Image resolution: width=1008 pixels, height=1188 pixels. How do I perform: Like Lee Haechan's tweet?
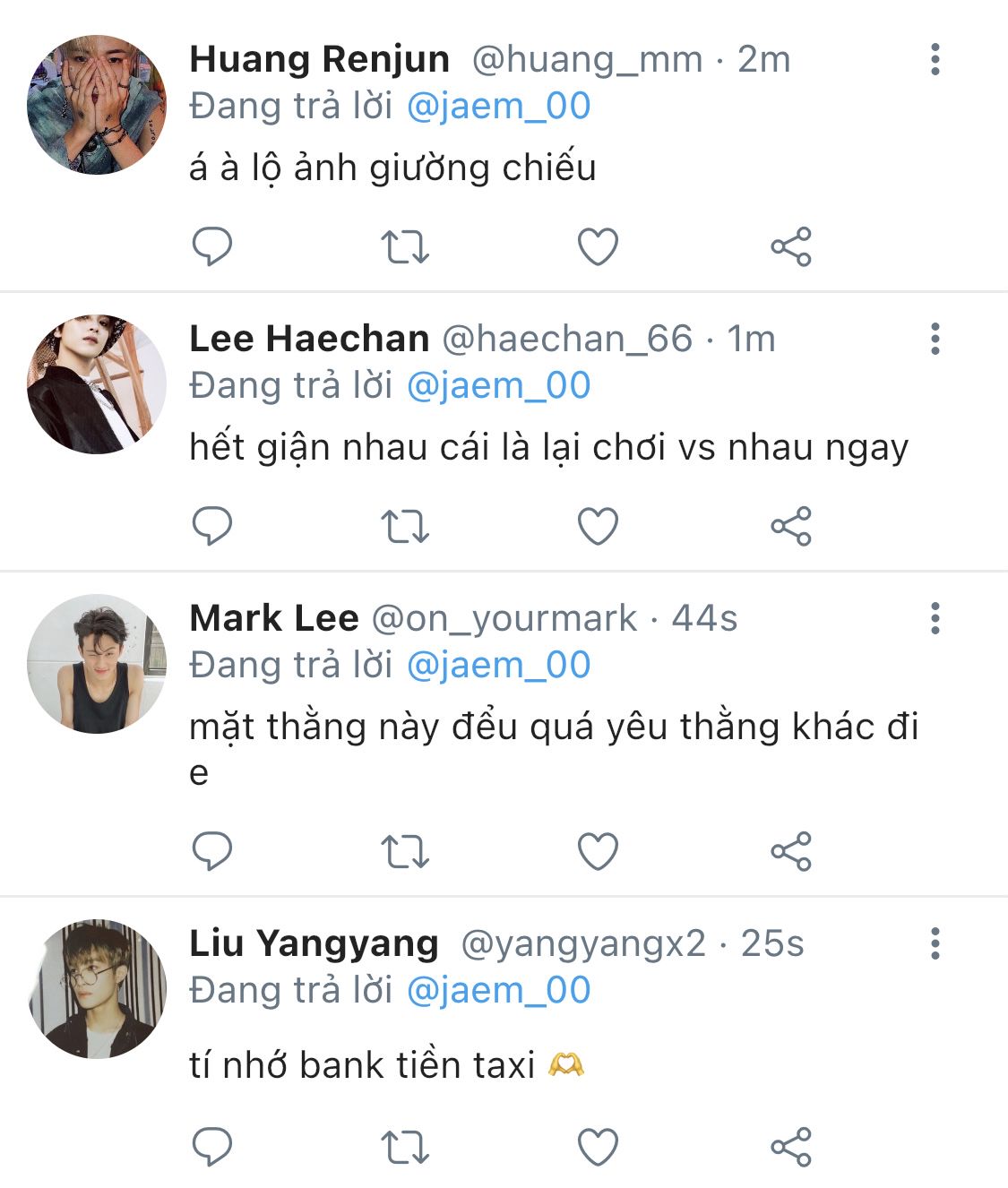pos(598,526)
